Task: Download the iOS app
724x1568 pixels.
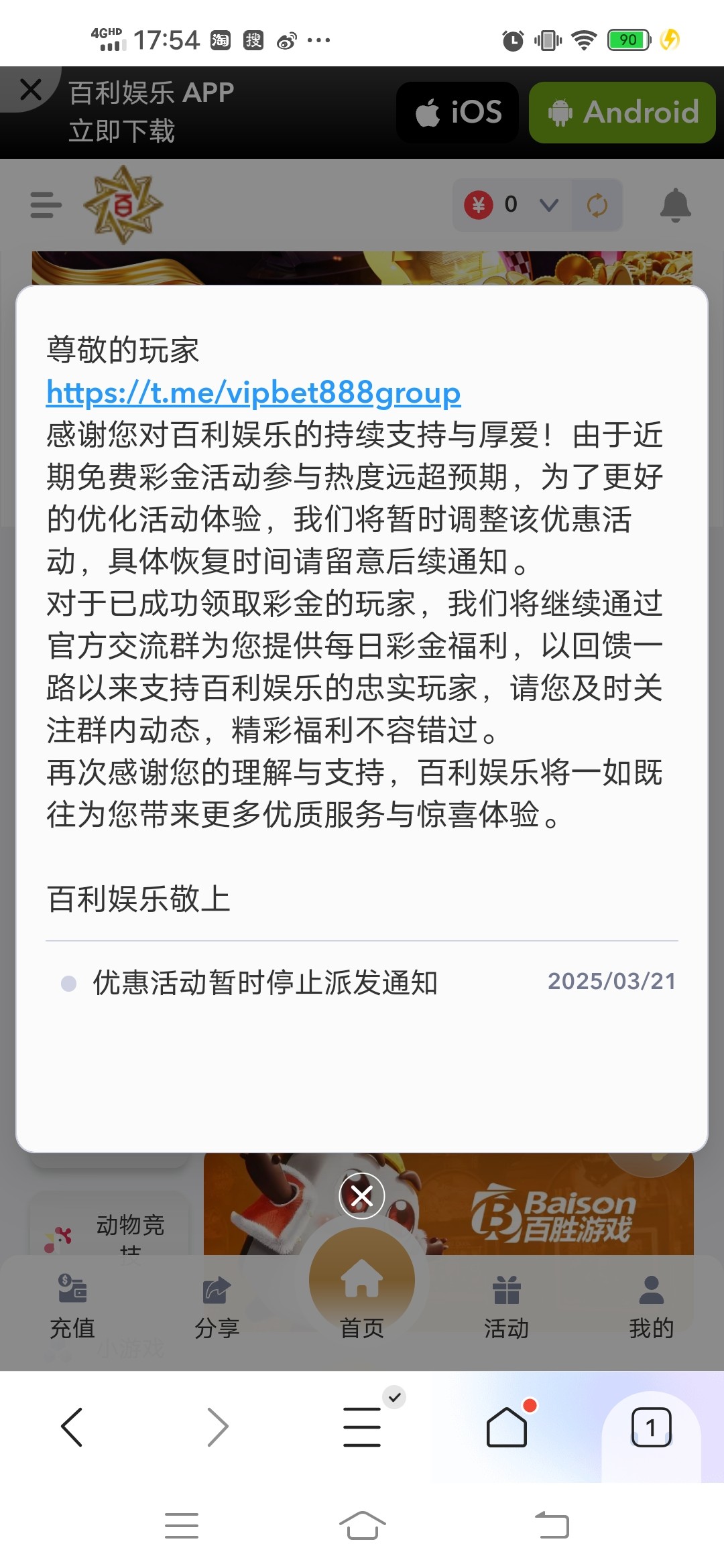Action: (x=458, y=113)
